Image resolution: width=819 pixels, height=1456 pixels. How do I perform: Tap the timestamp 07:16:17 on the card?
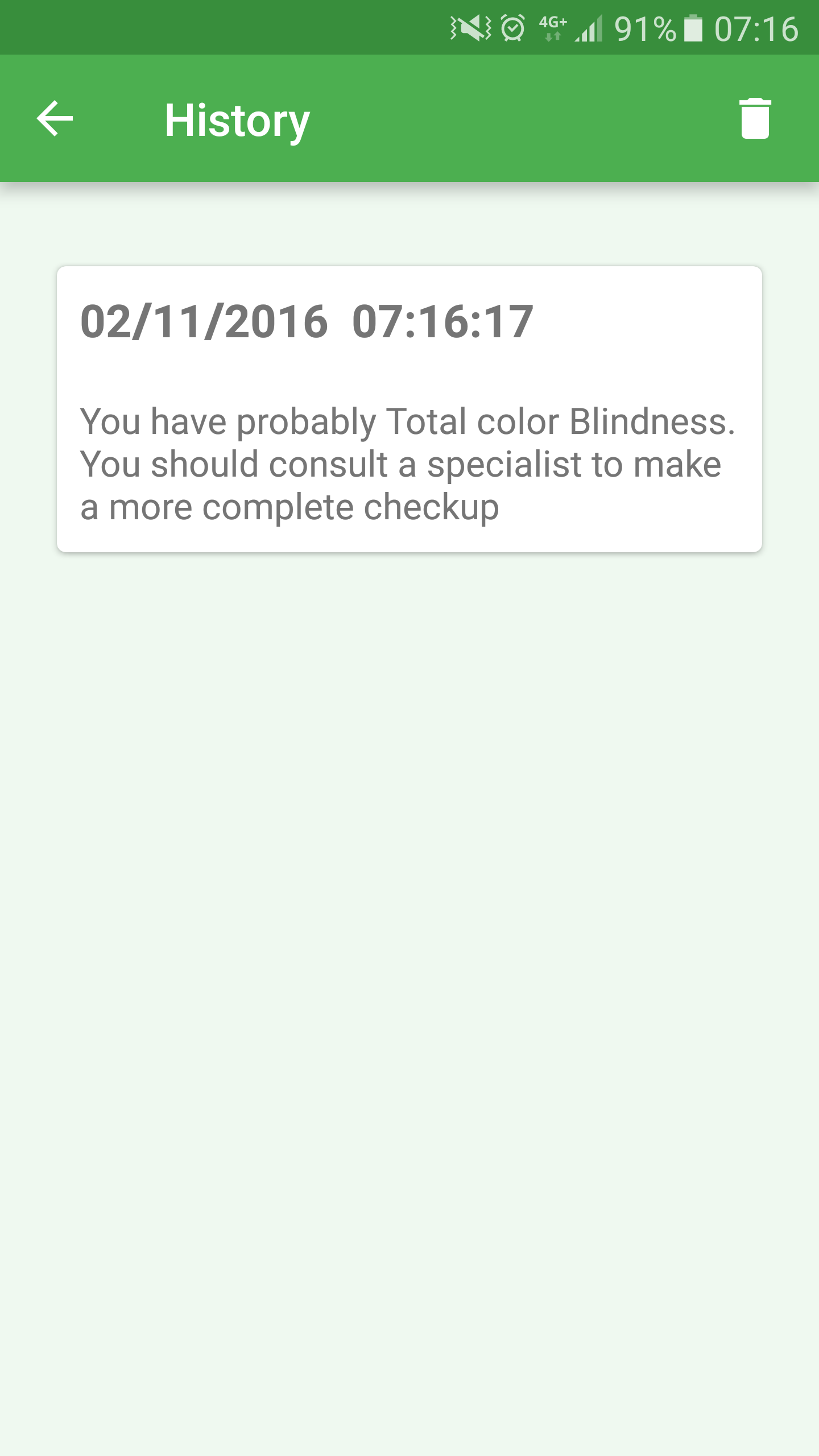(x=442, y=321)
